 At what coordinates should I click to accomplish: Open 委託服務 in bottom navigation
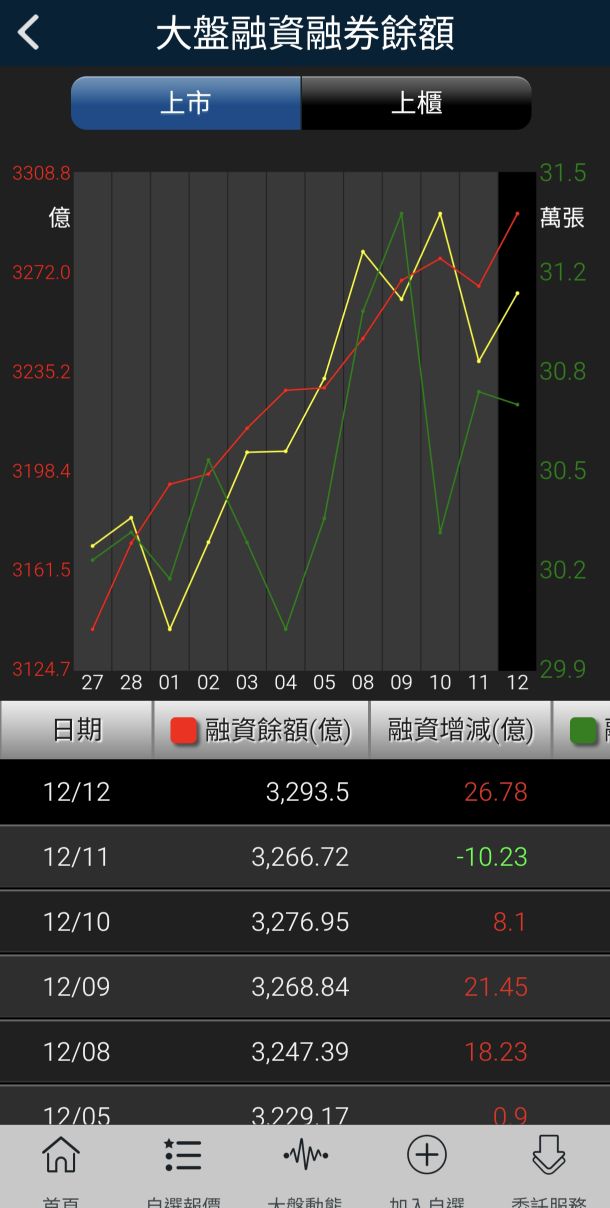coord(549,1166)
